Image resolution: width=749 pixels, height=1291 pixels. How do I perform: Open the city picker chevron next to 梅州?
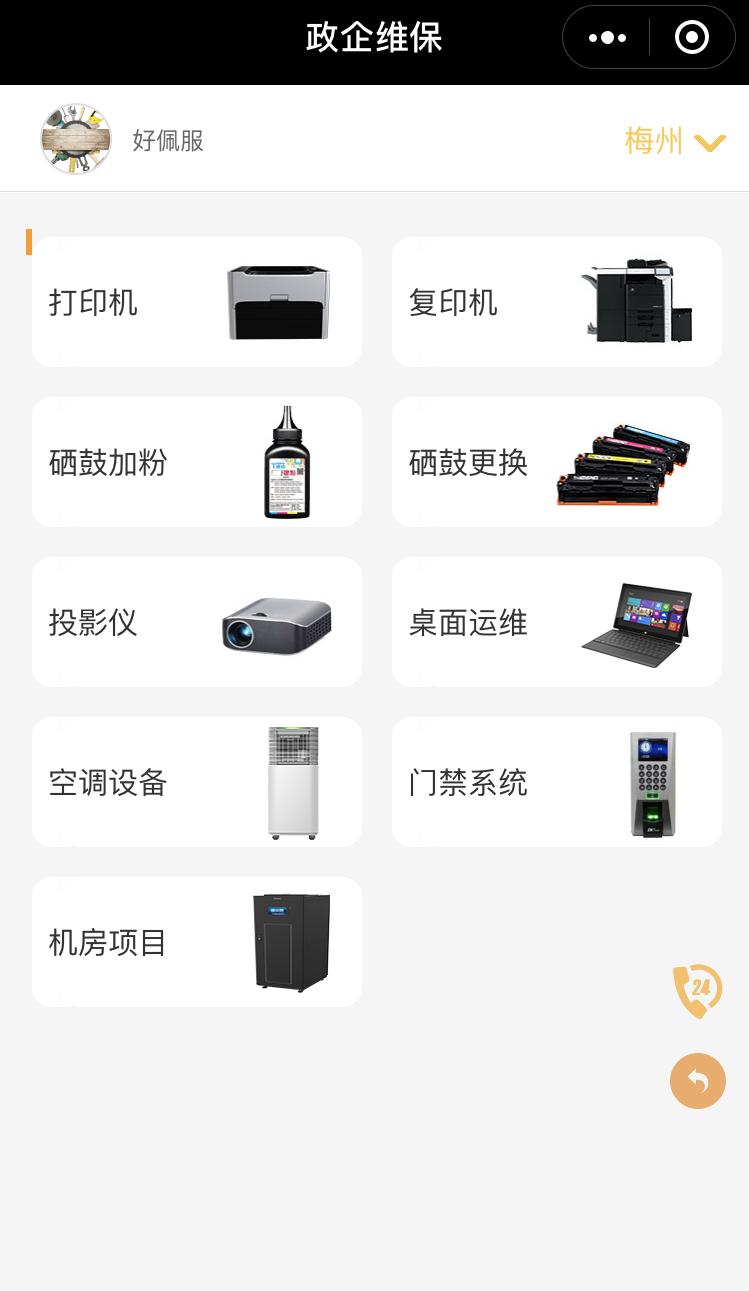(x=710, y=143)
